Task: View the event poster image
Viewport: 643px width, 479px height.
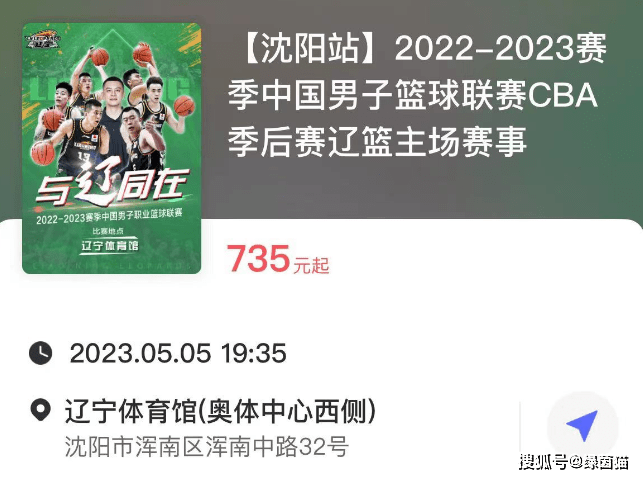Action: pos(111,148)
